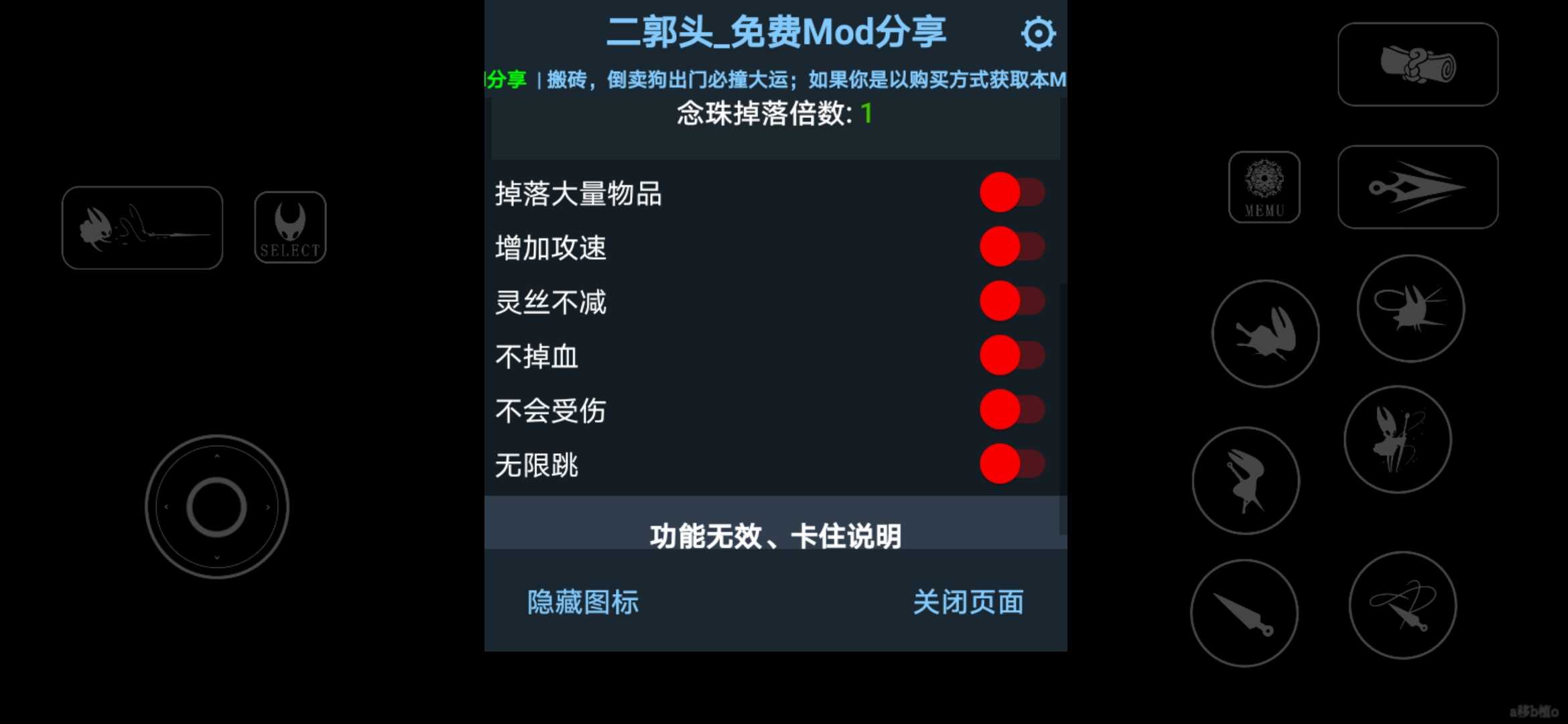Tap the dash sprint button on left

coord(142,228)
